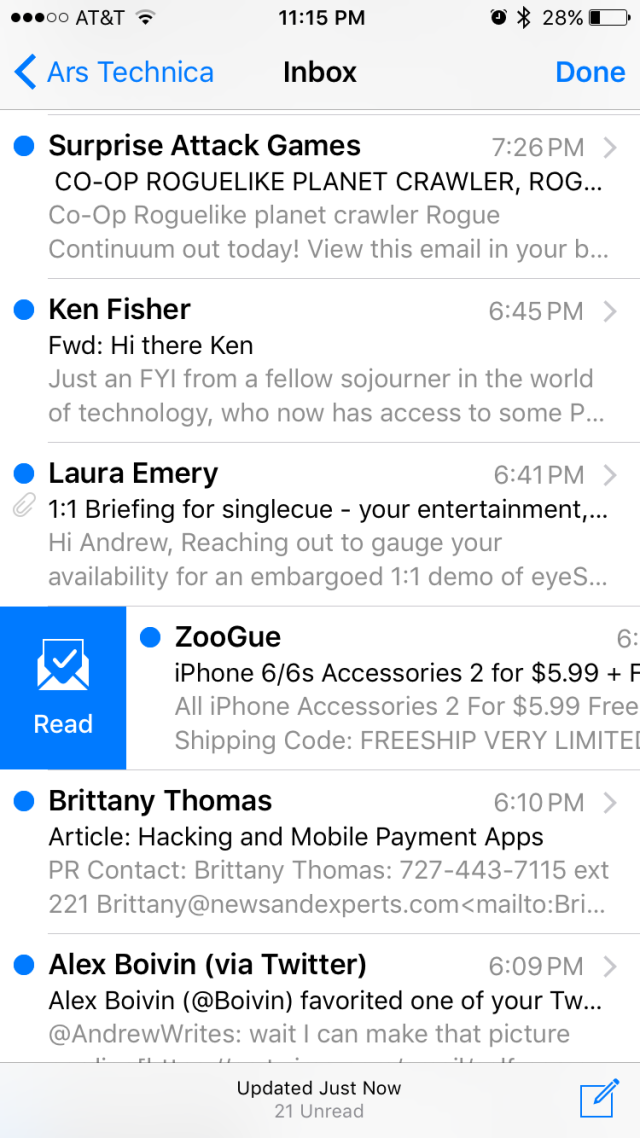Viewport: 640px width, 1138px height.
Task: Mark the ZooGue email as read
Action: point(63,688)
